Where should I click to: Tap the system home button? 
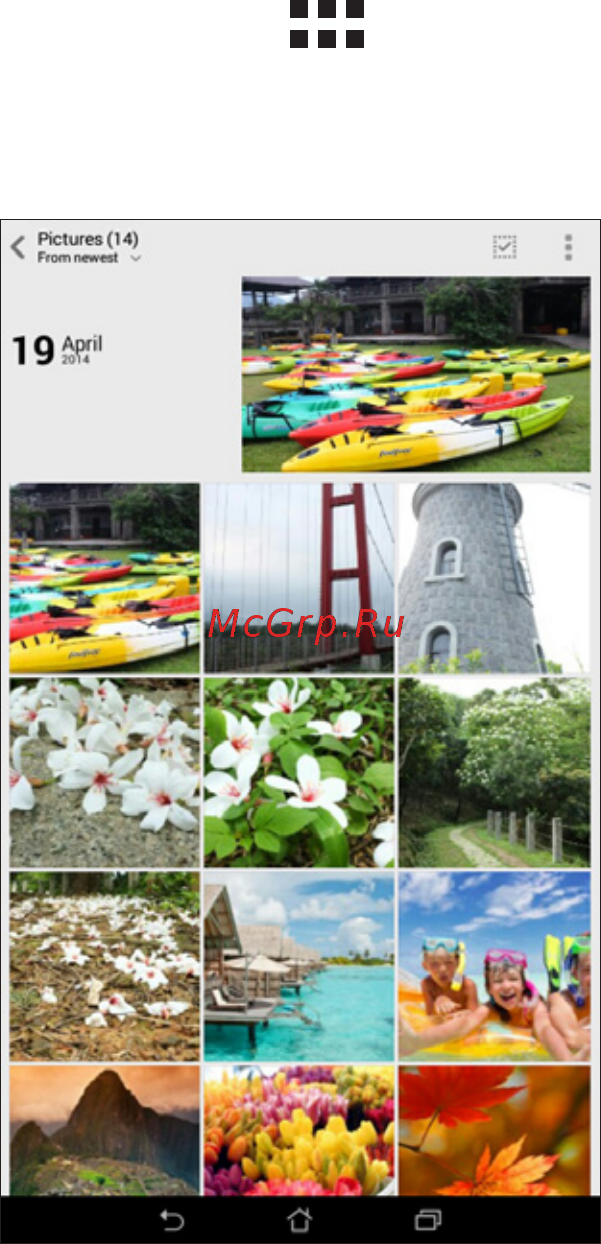(299, 1220)
